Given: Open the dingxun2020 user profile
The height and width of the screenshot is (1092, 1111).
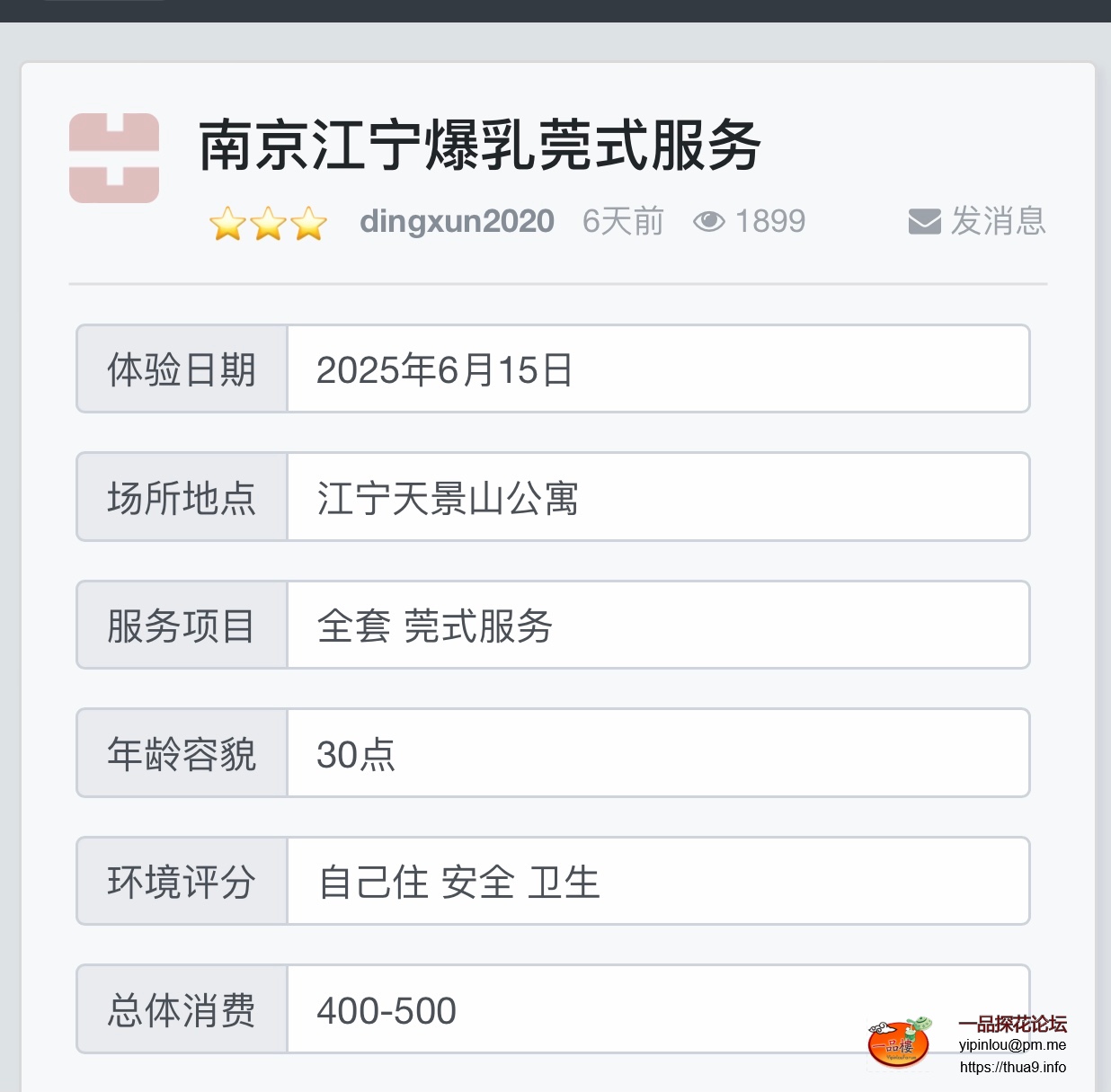Looking at the screenshot, I should click(x=457, y=221).
